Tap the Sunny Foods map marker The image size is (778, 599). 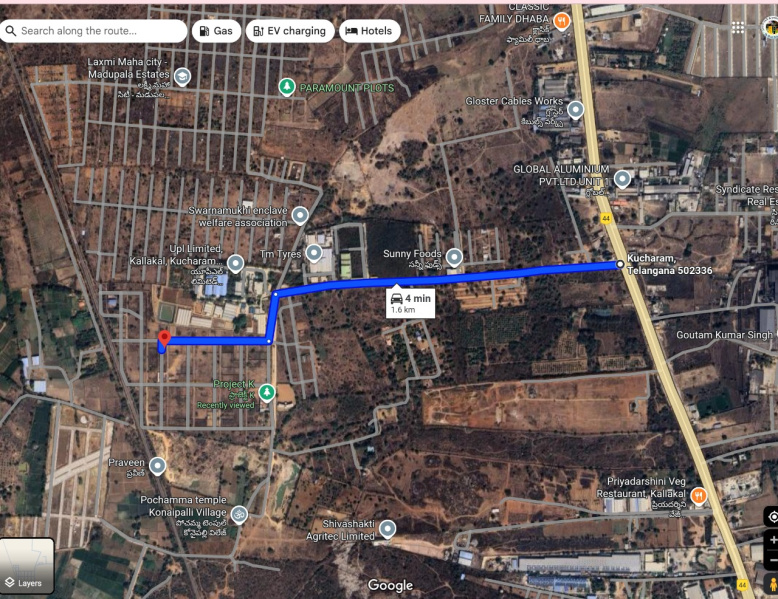(x=454, y=257)
